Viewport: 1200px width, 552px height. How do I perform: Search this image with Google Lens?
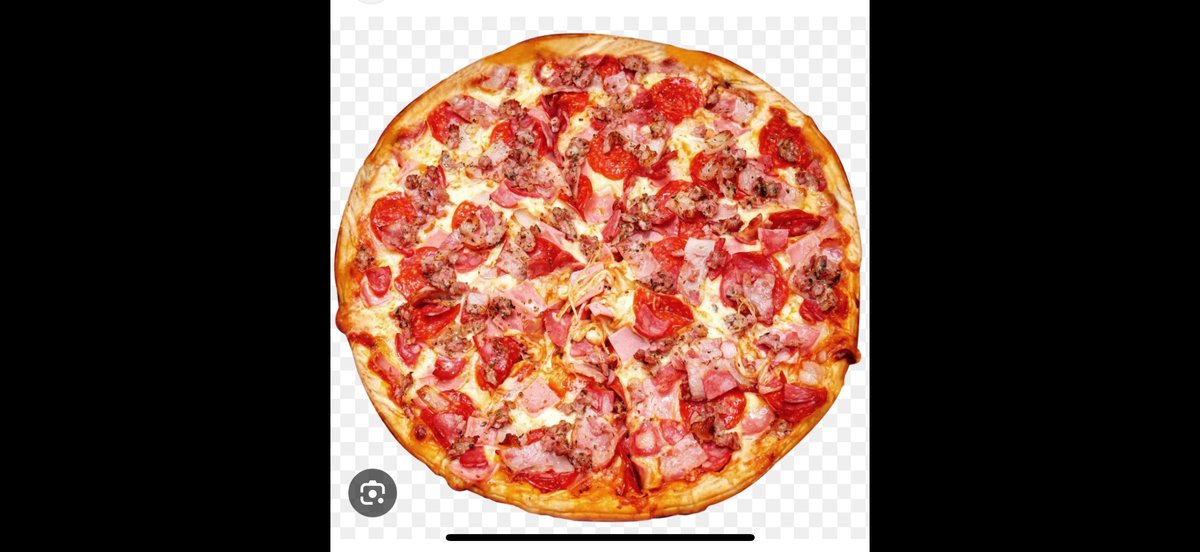pos(372,493)
